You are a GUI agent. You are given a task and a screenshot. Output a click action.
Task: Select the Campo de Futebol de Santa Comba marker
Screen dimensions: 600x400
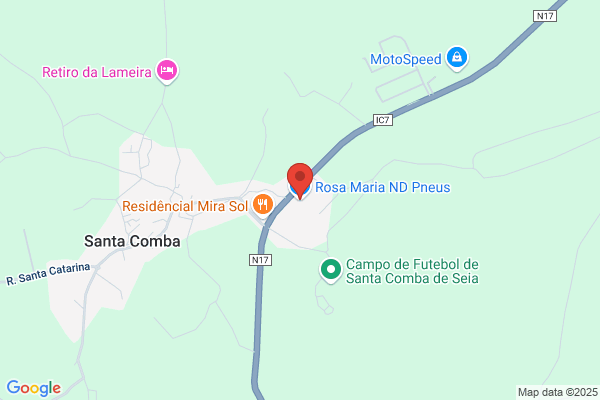pyautogui.click(x=331, y=270)
